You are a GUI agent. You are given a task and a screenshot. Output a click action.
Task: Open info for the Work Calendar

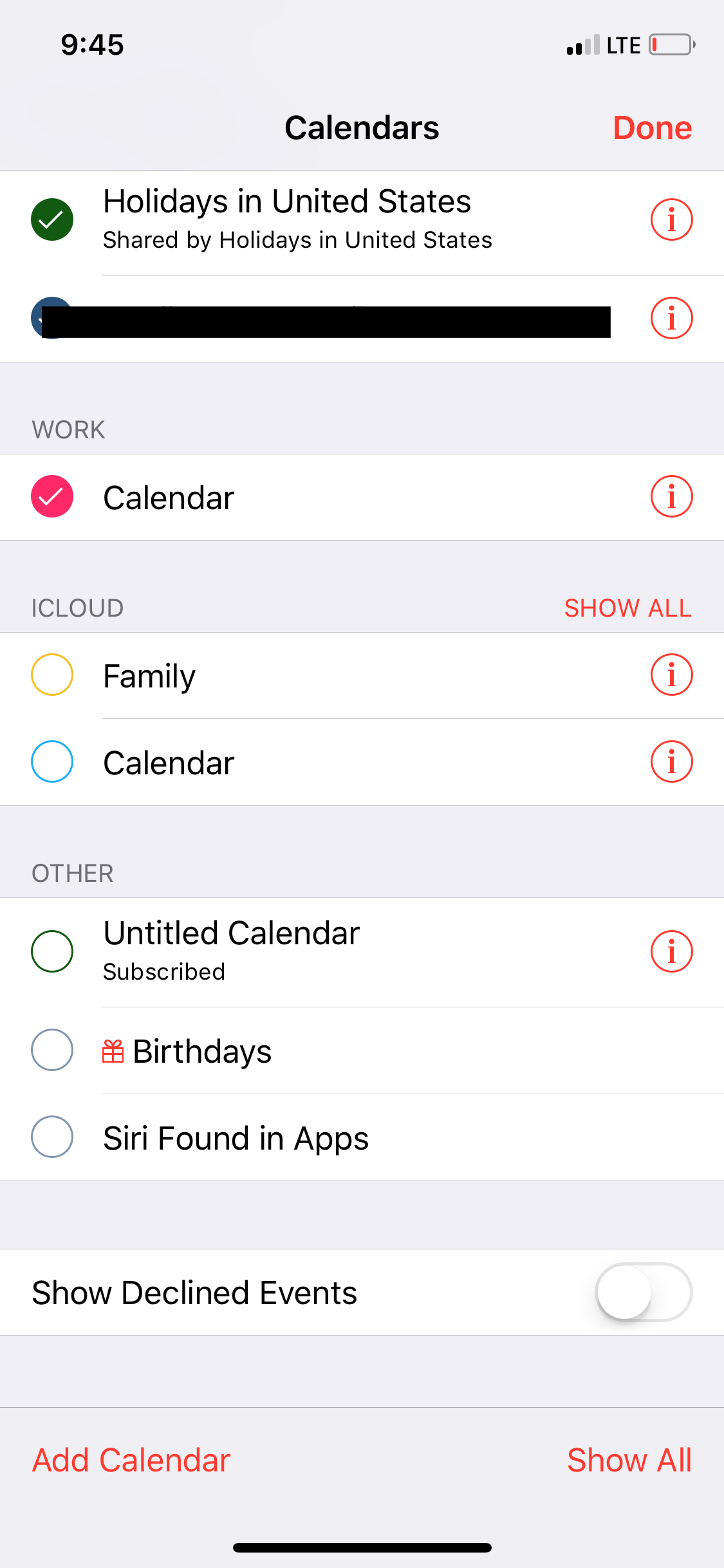[671, 496]
